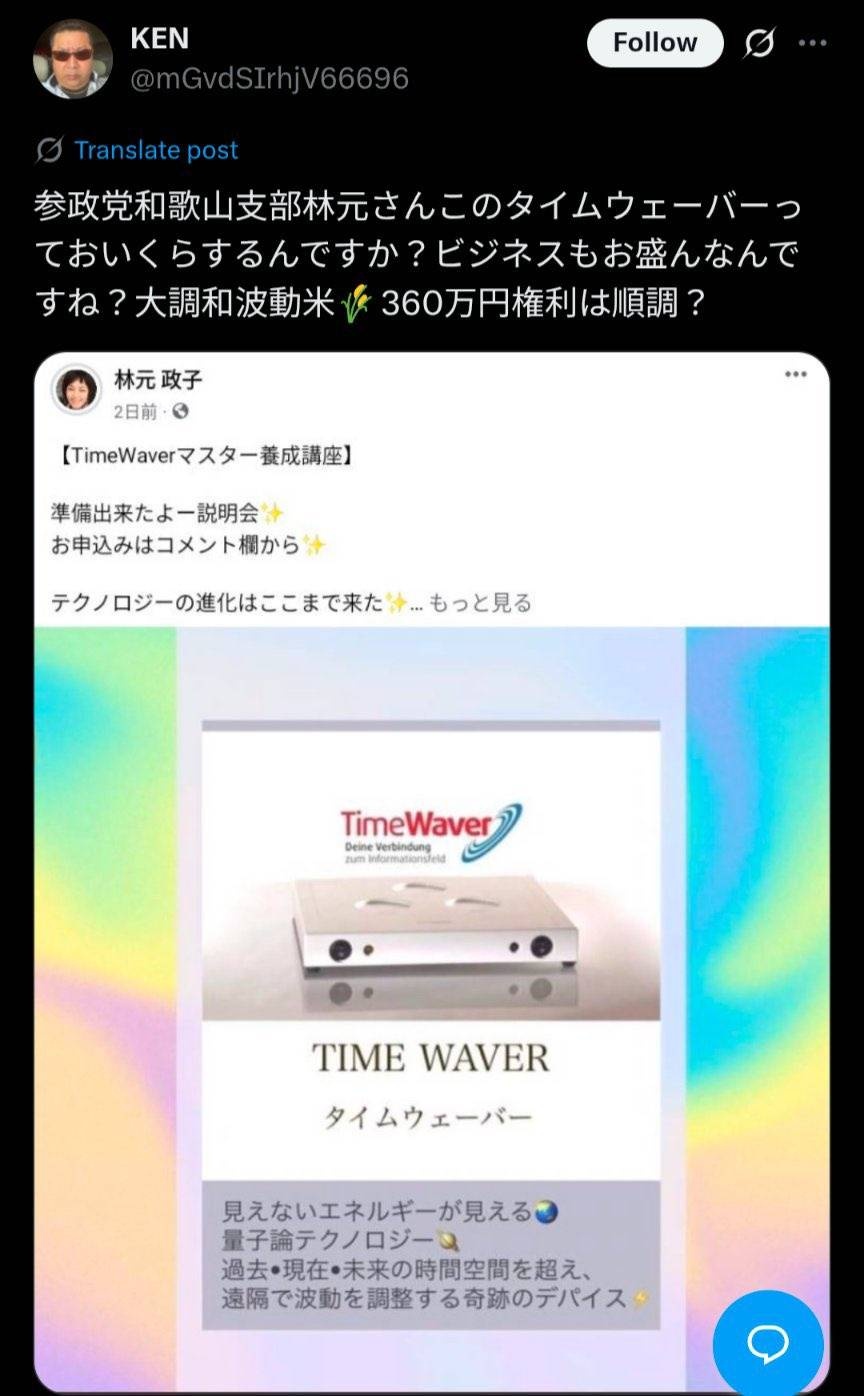Translate this post
Screen dimensions: 864x1396
tap(155, 150)
